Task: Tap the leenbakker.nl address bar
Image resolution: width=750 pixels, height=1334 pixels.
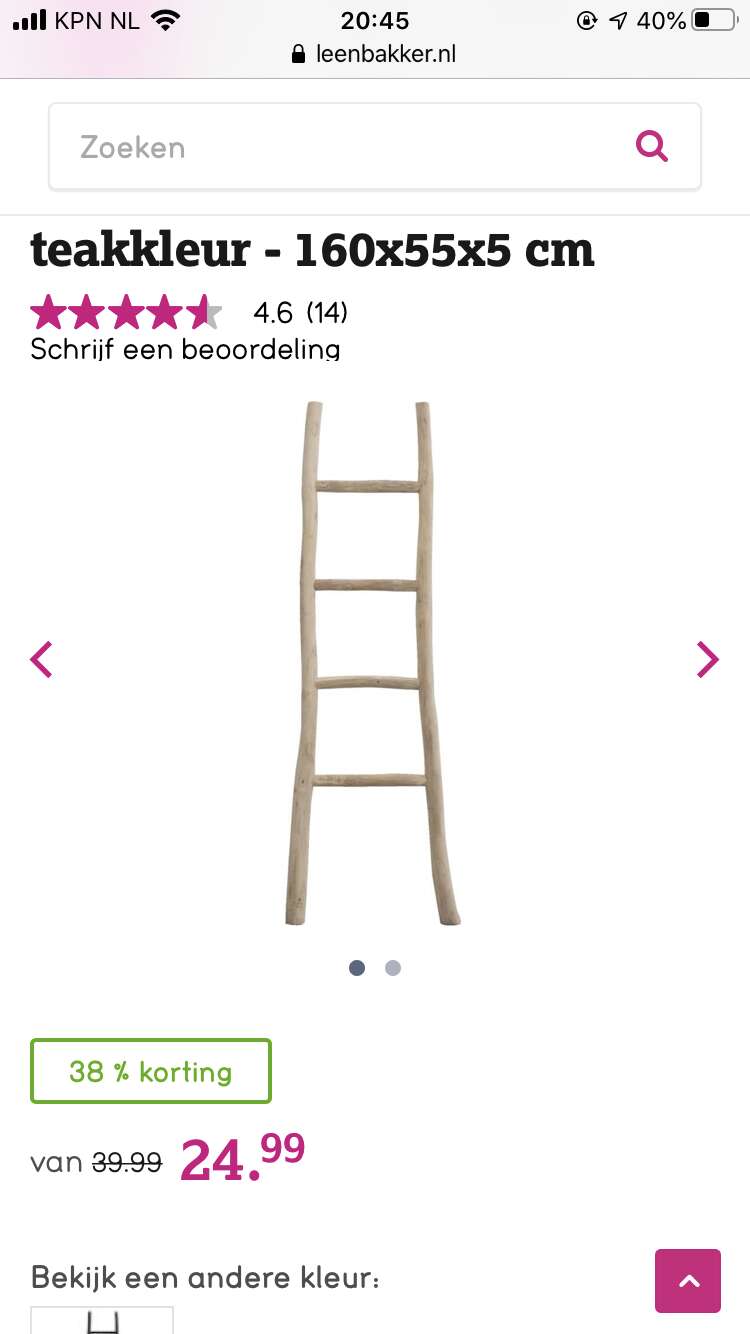Action: pos(374,54)
